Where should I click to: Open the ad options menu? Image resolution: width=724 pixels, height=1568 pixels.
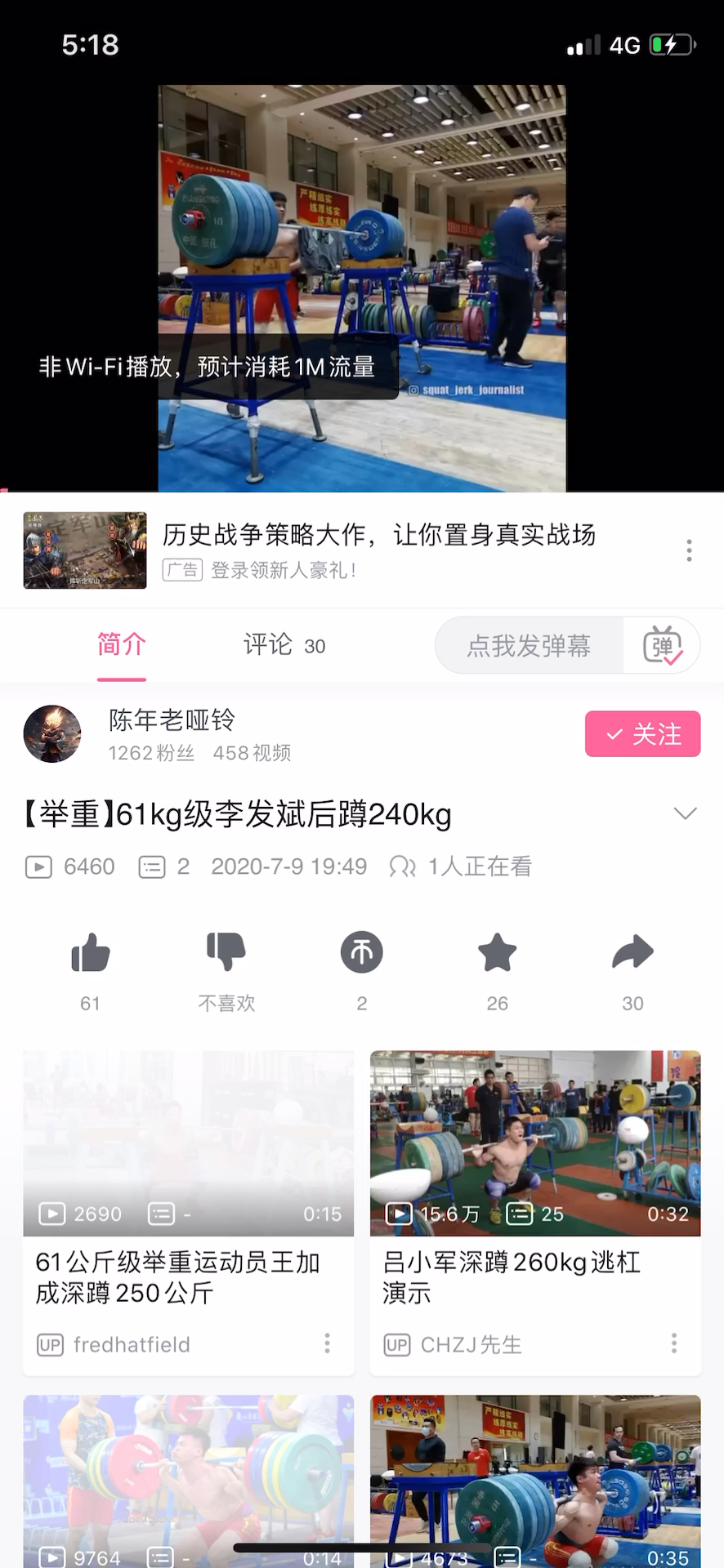click(x=690, y=550)
